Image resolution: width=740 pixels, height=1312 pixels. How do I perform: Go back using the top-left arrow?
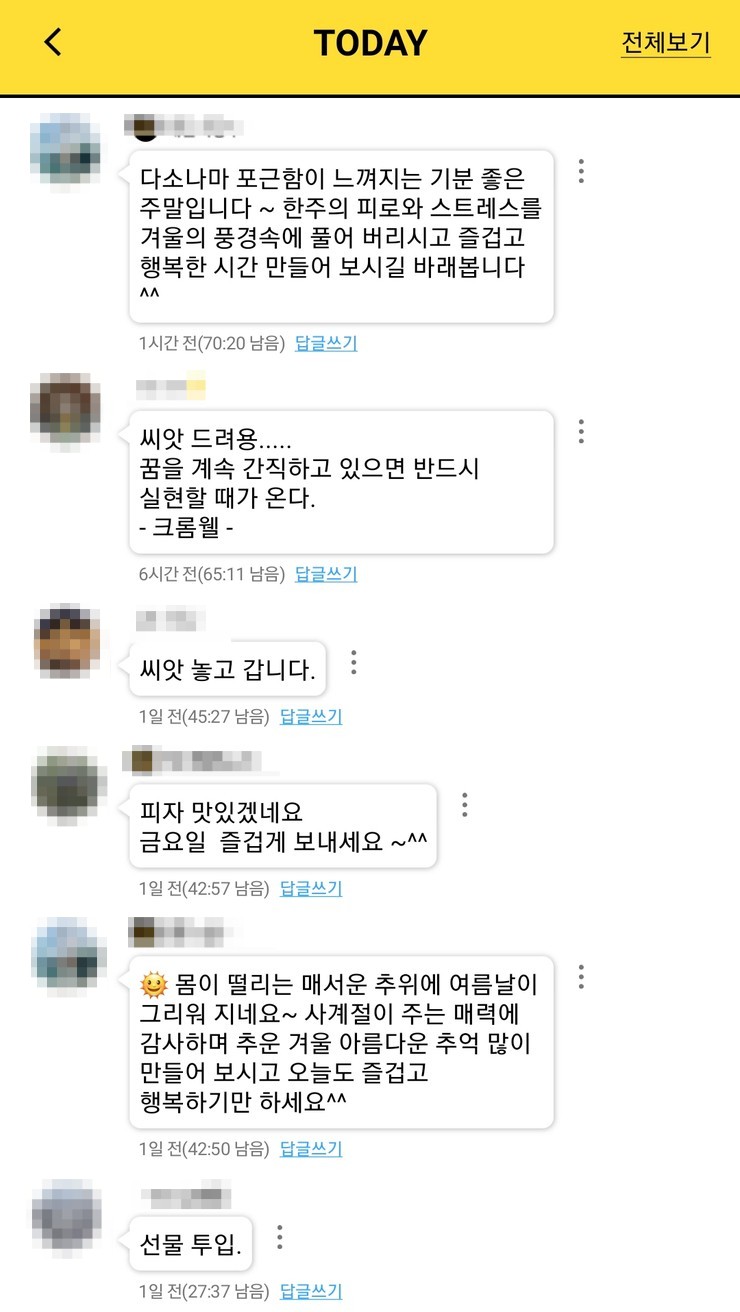point(53,42)
